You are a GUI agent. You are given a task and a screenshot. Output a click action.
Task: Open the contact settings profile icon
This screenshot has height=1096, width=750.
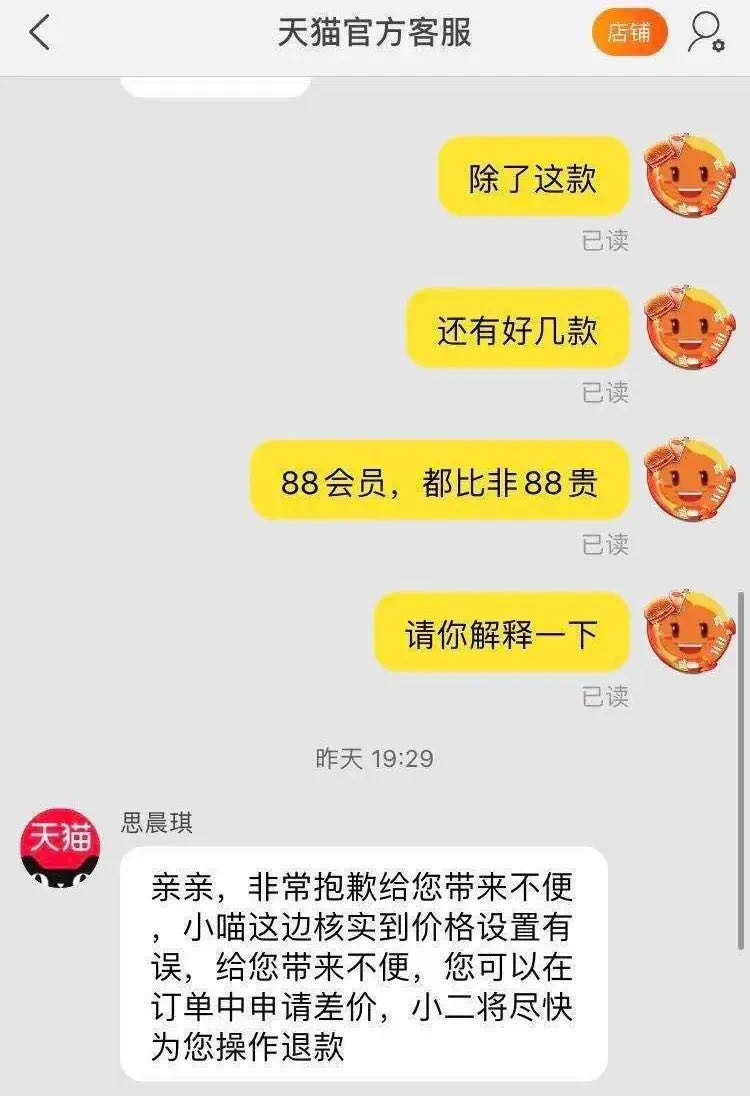pos(706,33)
